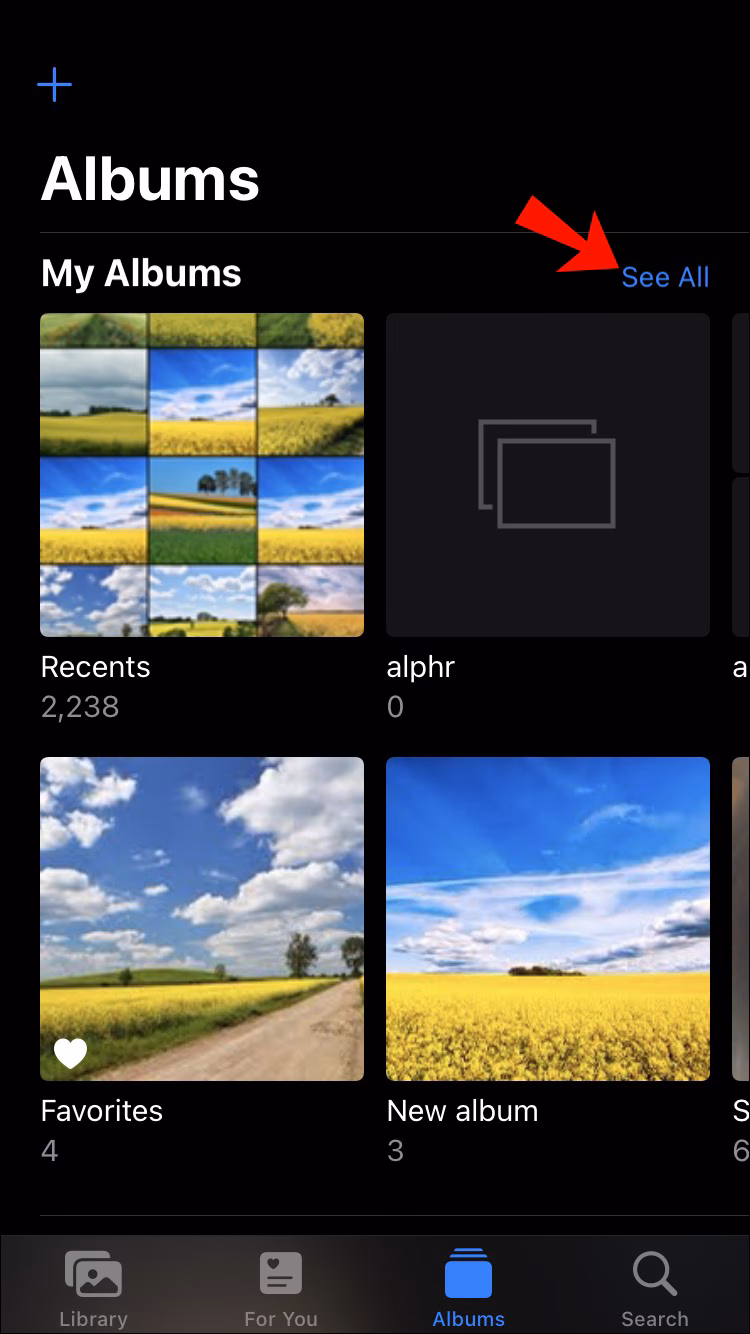Screen dimensions: 750x1334
Task: Open the See All link
Action: 666,278
